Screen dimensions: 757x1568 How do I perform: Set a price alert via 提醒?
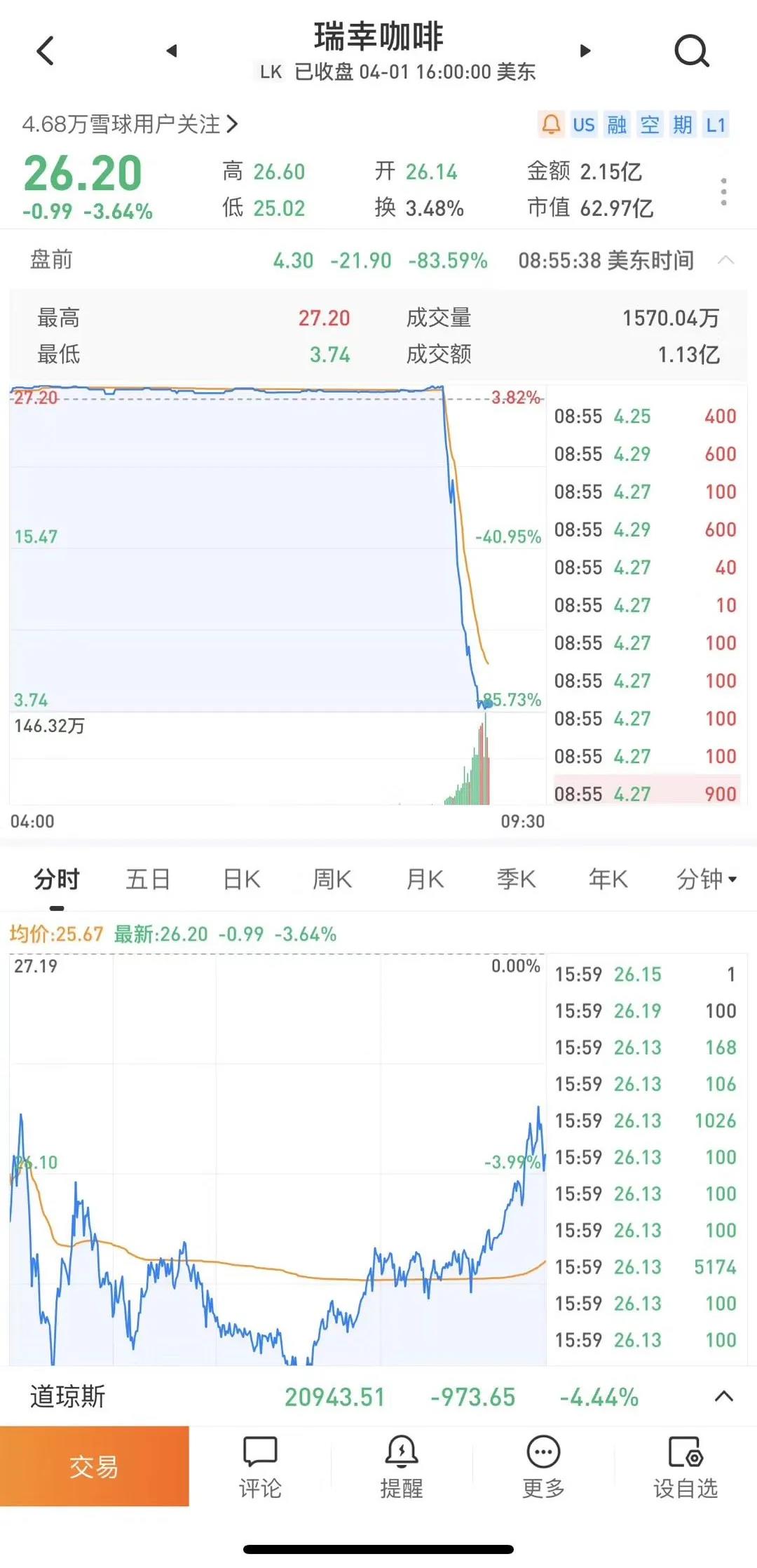[402, 1467]
